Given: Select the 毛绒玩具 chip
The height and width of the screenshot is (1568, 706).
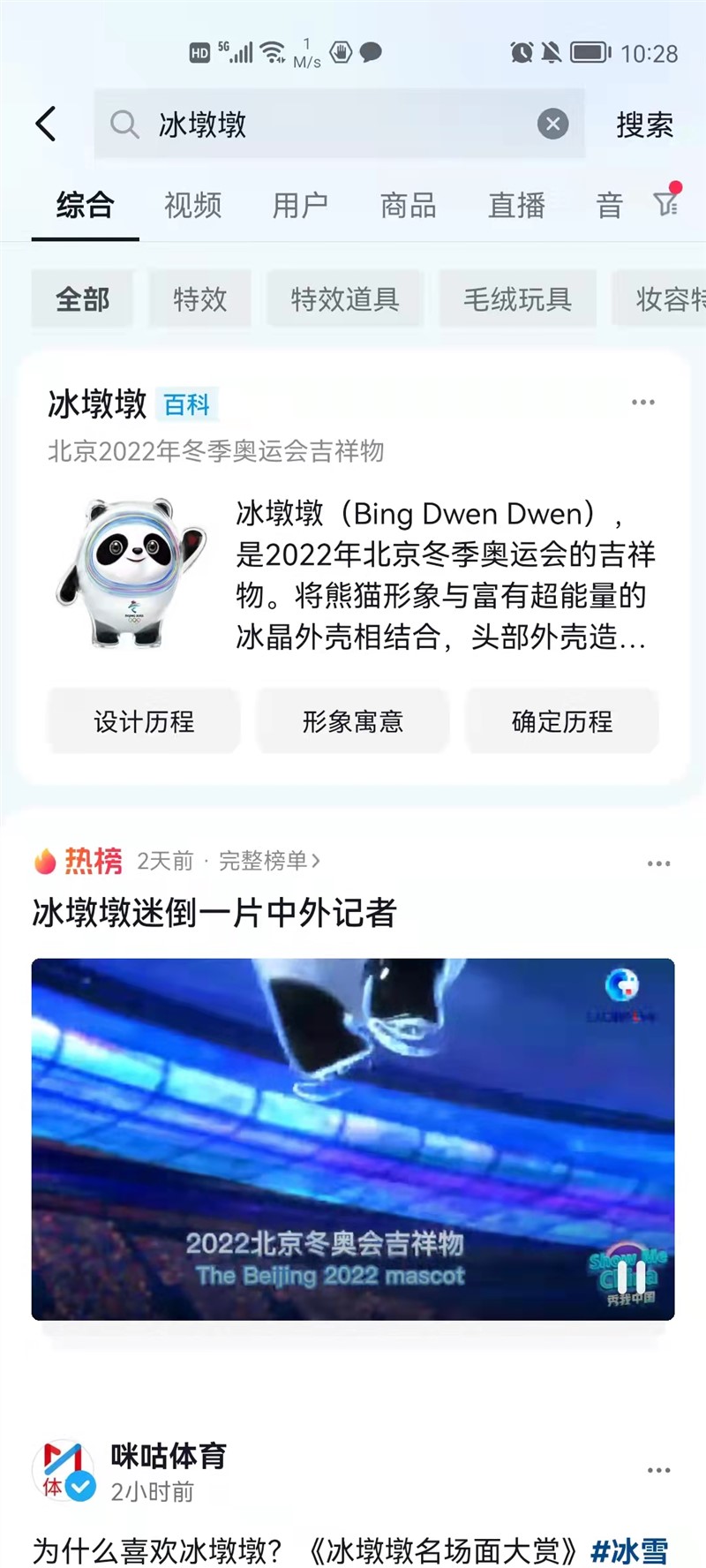Looking at the screenshot, I should (518, 299).
